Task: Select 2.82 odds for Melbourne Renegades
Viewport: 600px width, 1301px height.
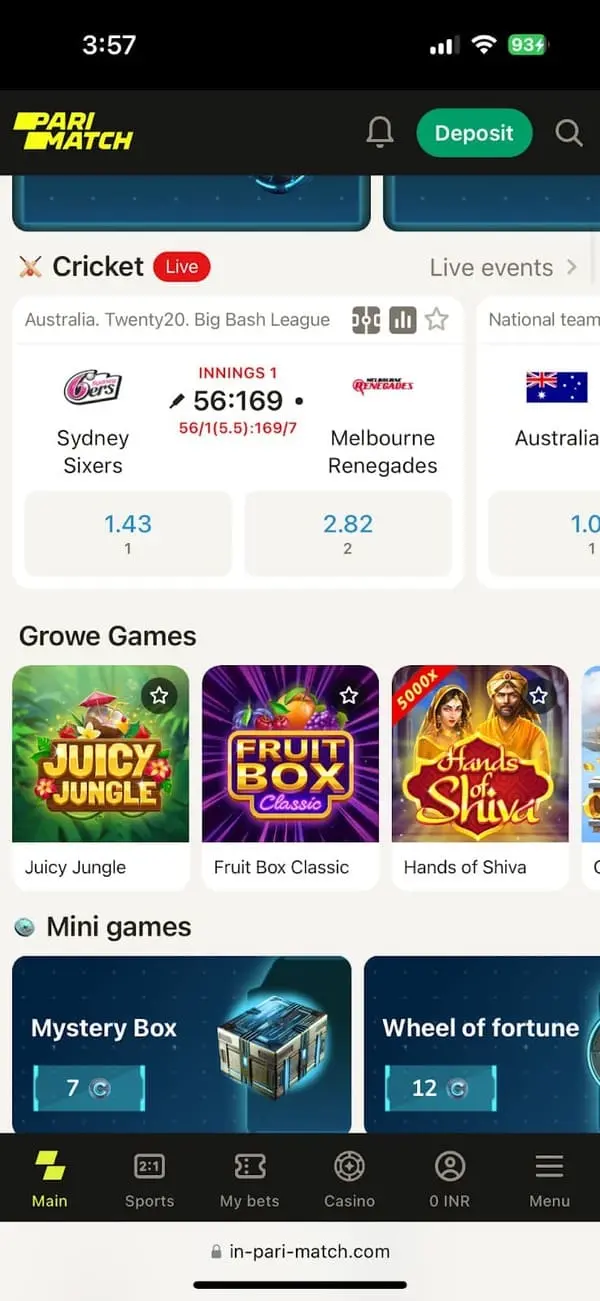Action: coord(348,533)
